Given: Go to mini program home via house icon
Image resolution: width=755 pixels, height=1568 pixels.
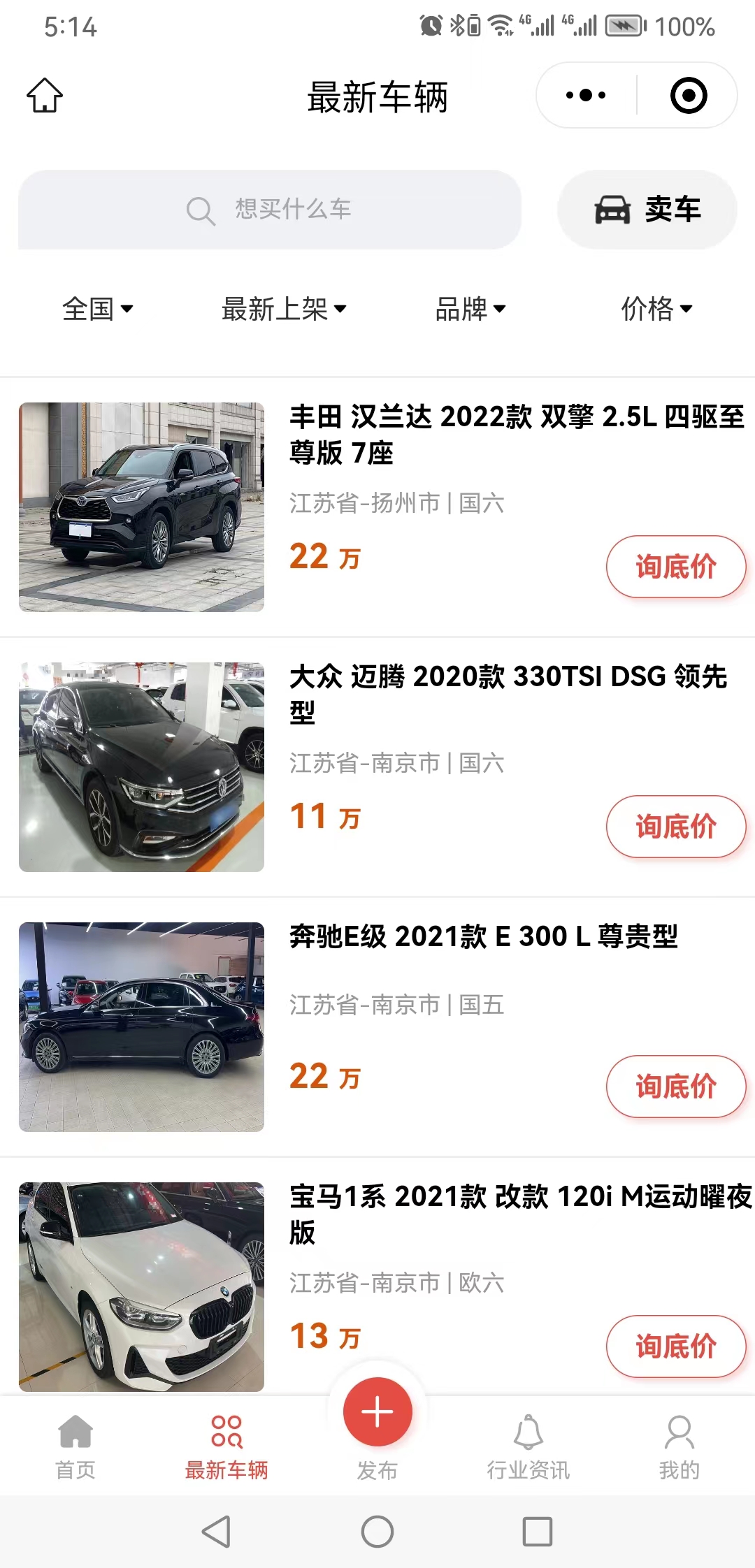Looking at the screenshot, I should coord(45,95).
